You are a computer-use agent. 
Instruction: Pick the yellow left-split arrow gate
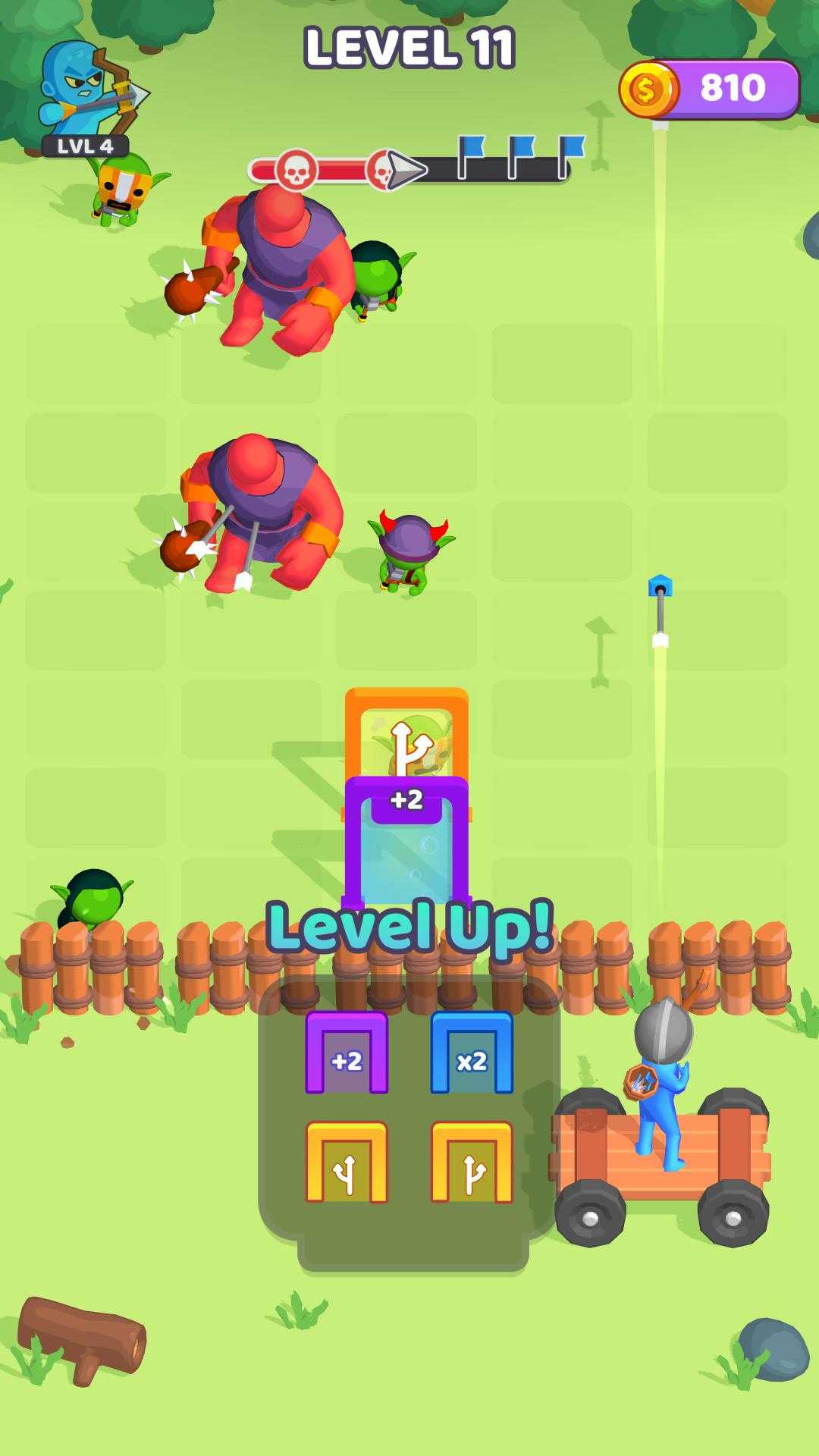click(347, 1163)
